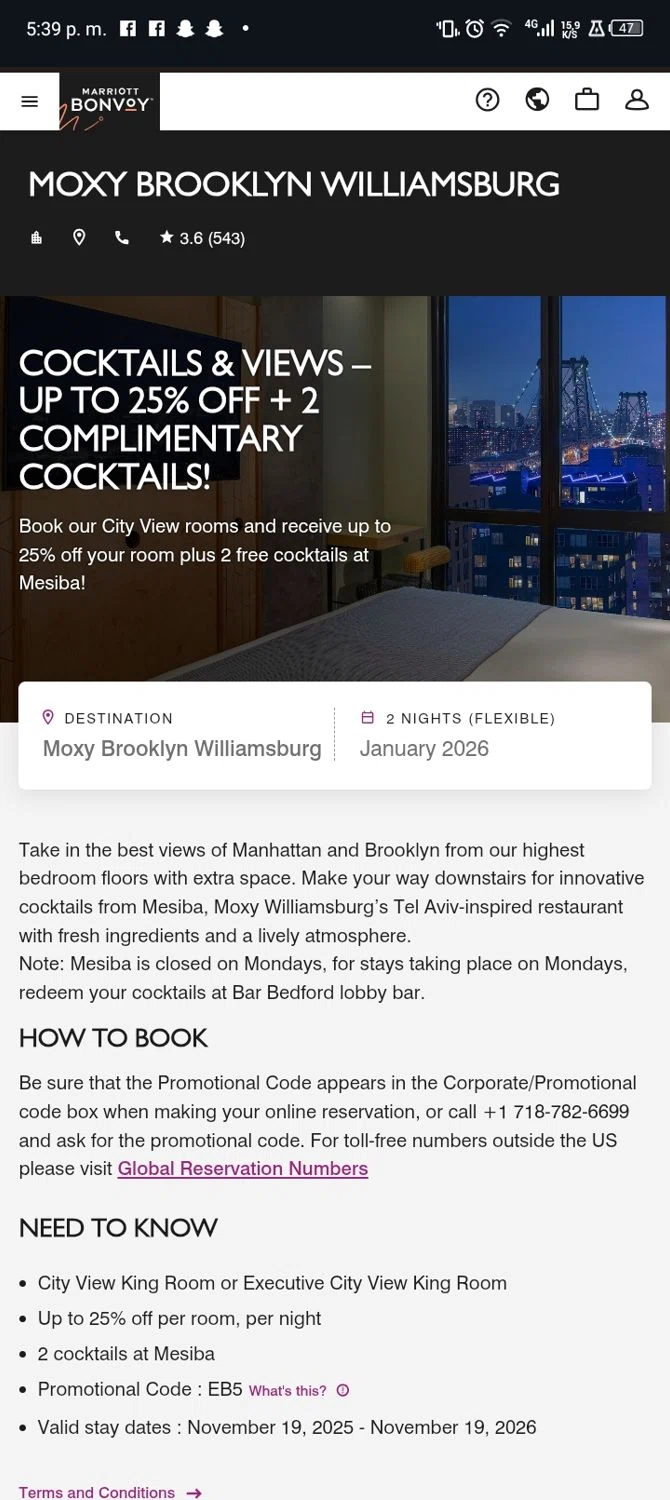Viewport: 670px width, 1500px height.
Task: Call the hotel via phone icon
Action: [122, 238]
